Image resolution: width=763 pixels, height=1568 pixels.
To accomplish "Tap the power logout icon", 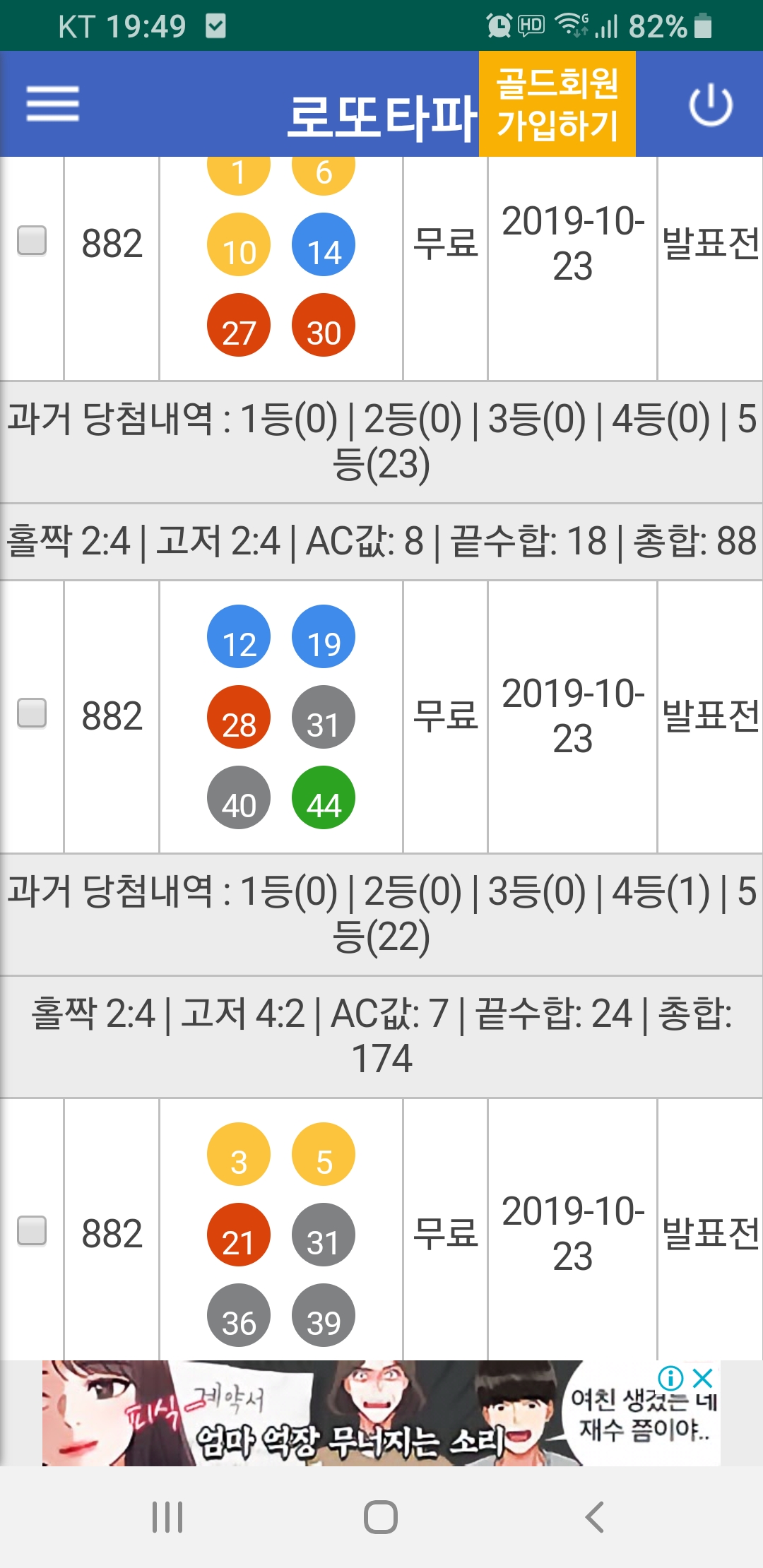I will pos(711,105).
